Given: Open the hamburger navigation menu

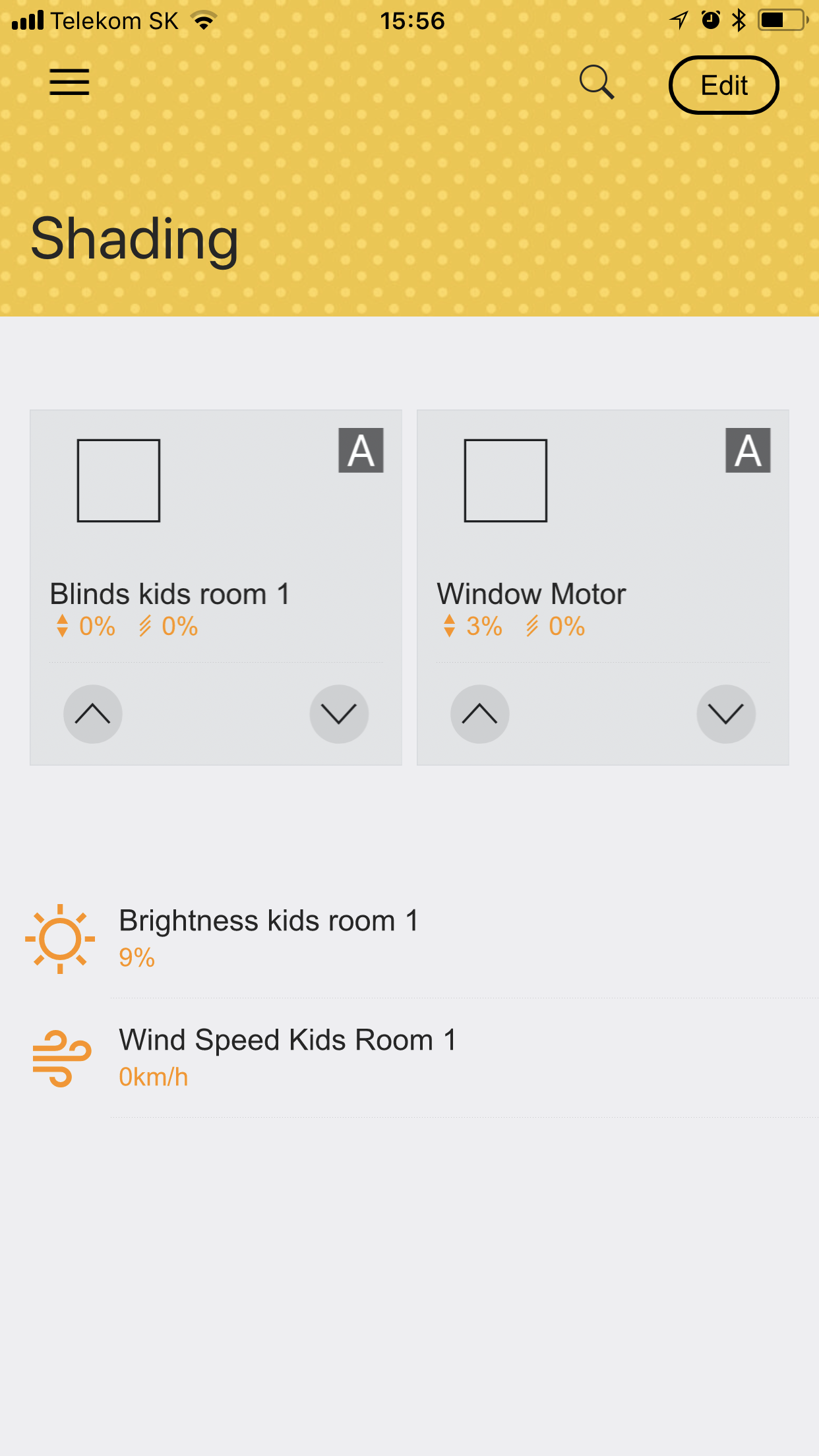Looking at the screenshot, I should coord(69,82).
